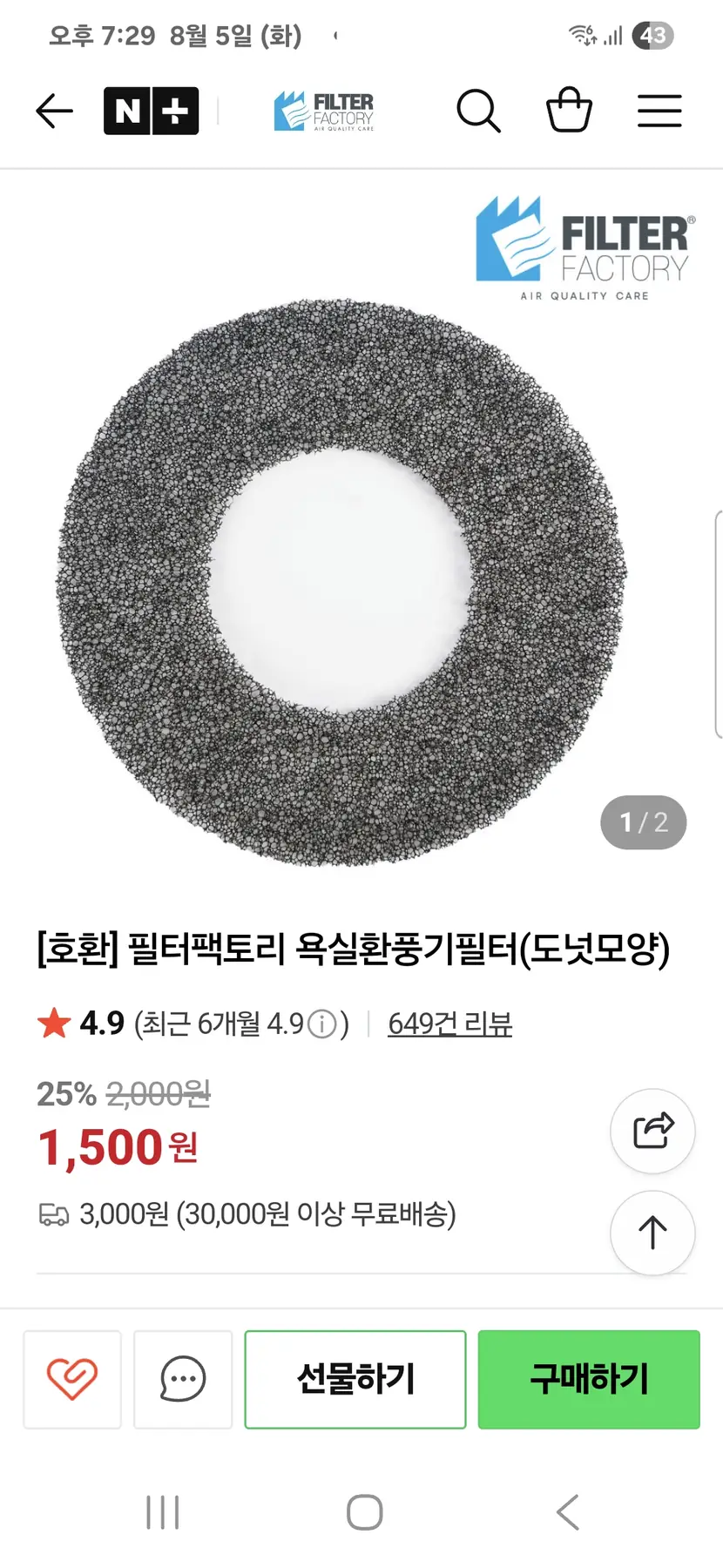Show info about recent 6-month rating
This screenshot has height=1568, width=723.
click(322, 1024)
